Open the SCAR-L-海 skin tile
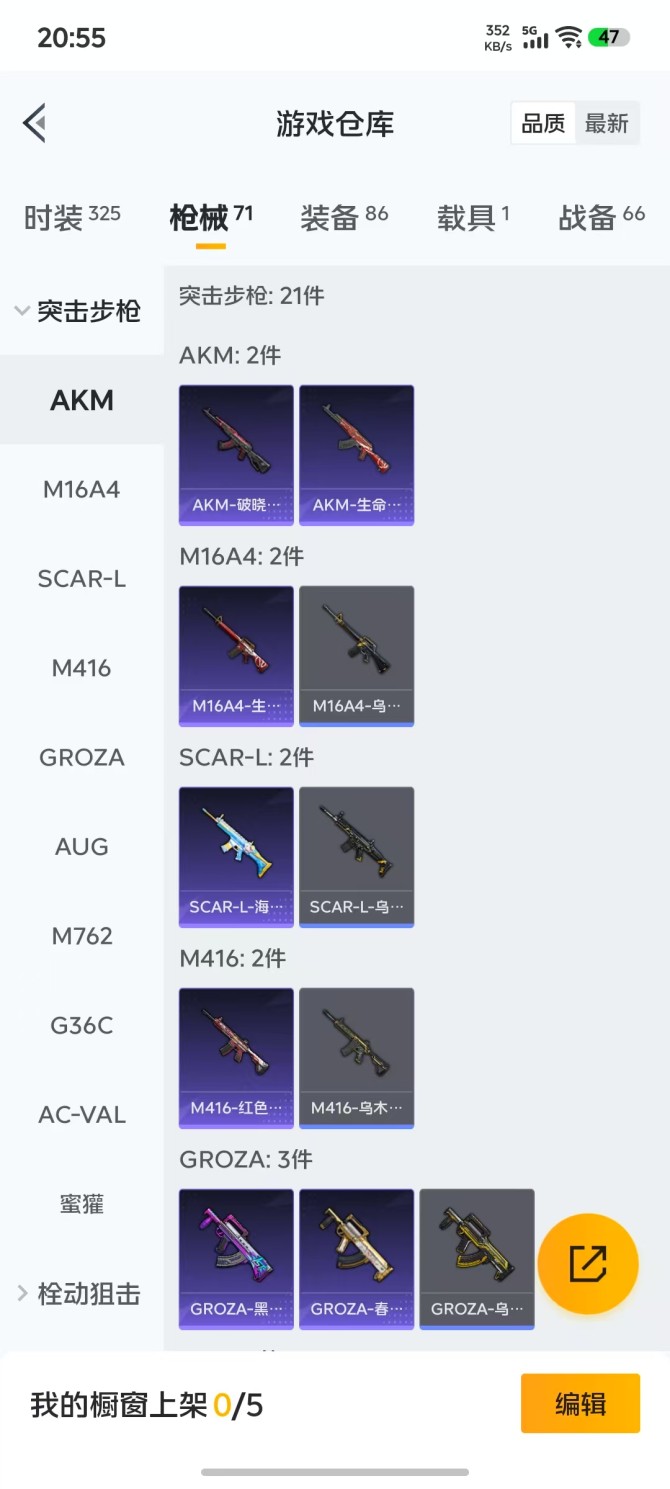This screenshot has width=670, height=1489. tap(236, 857)
